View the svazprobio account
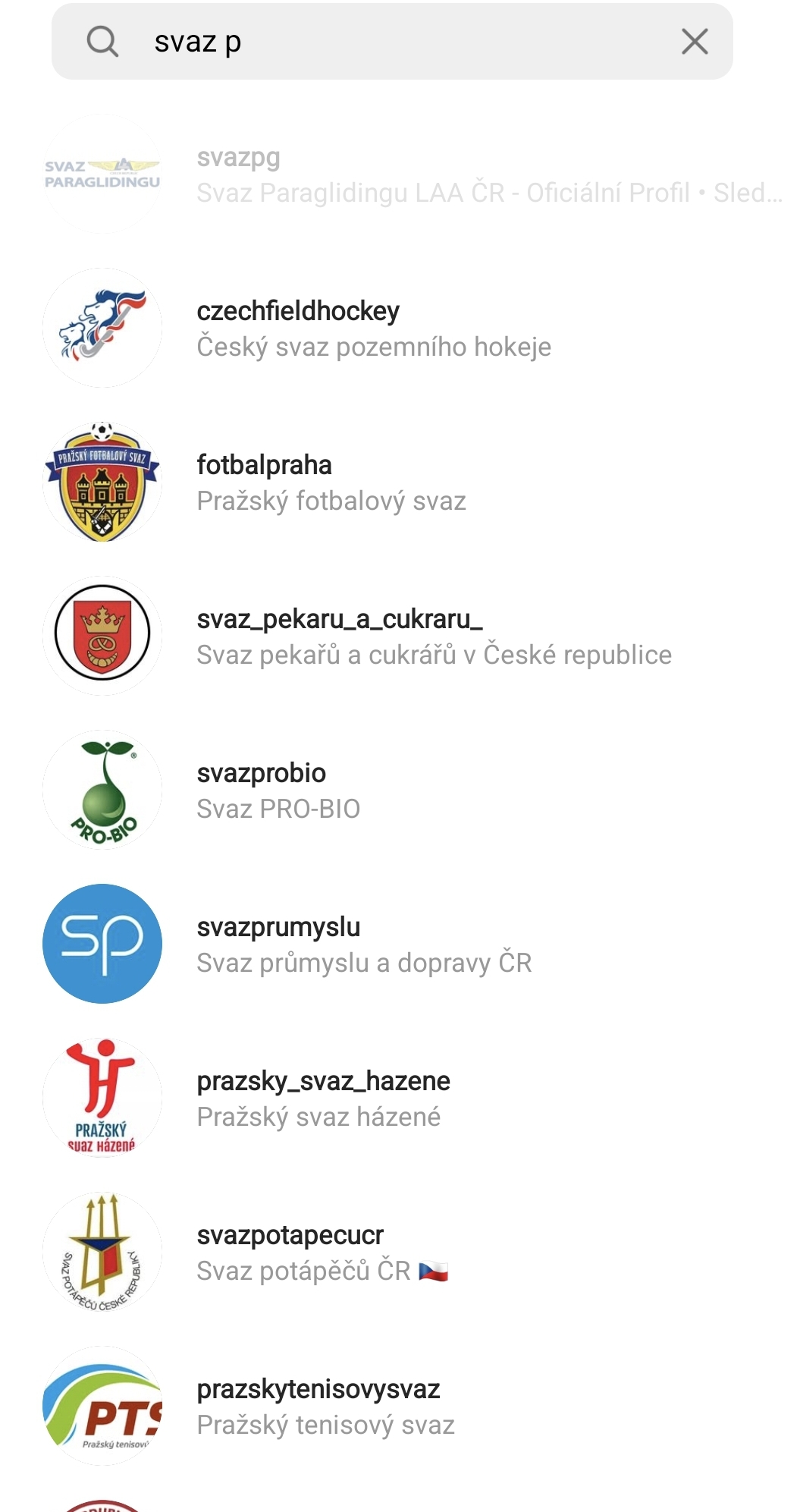Image resolution: width=800 pixels, height=1512 pixels. [400, 791]
